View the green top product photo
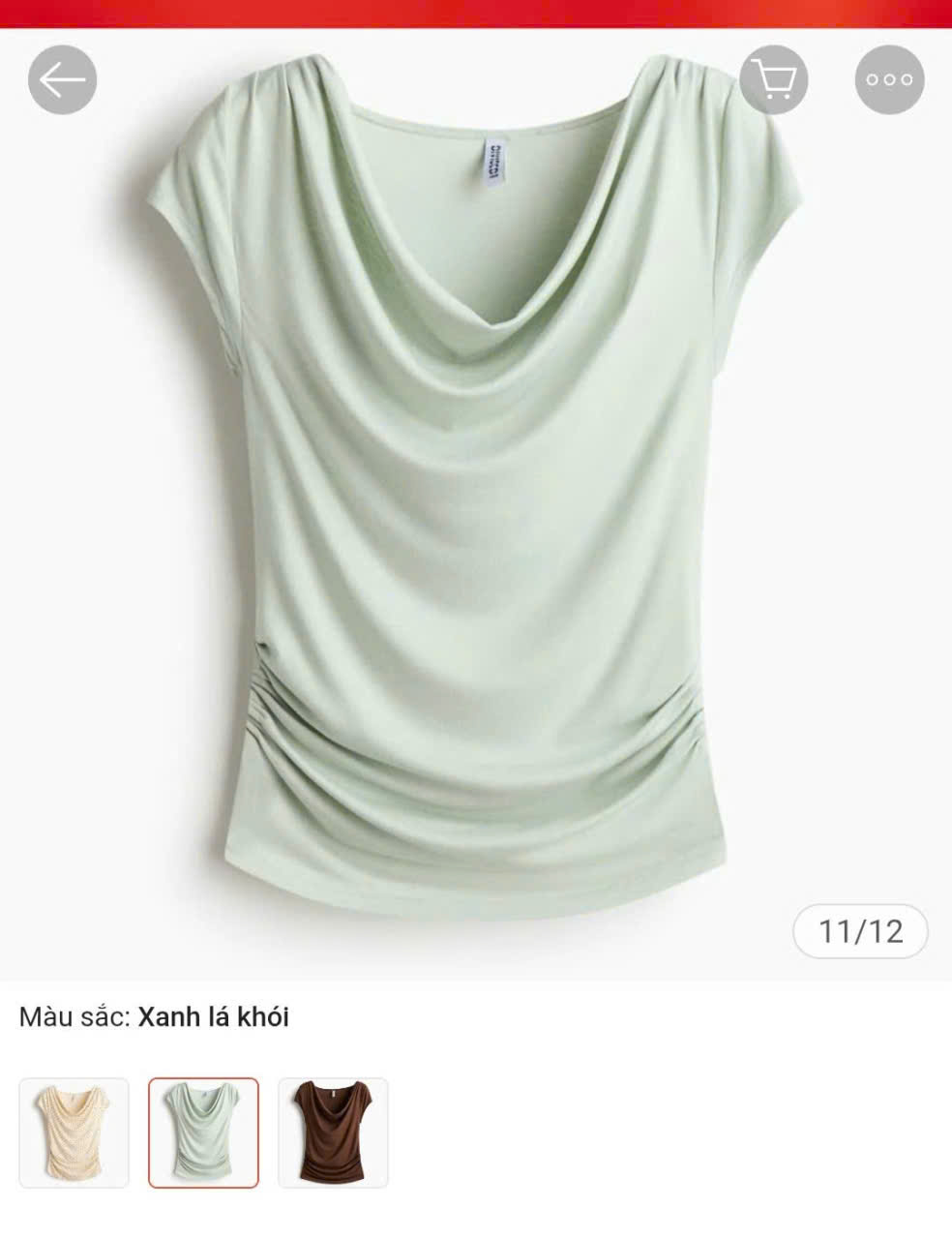Viewport: 952px width, 1239px height. 474,484
